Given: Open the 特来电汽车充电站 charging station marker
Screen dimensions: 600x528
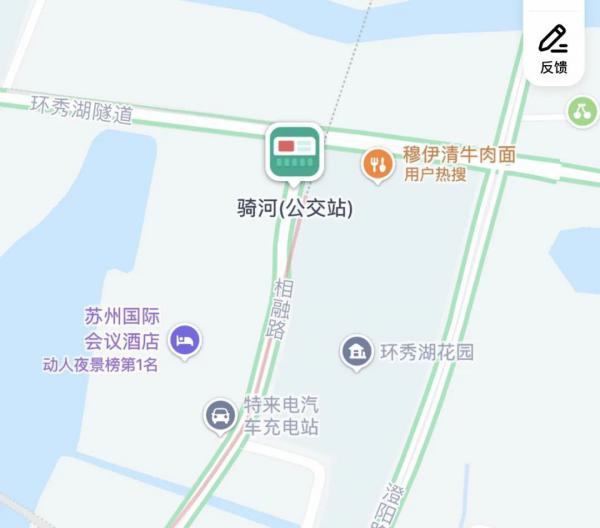Looking at the screenshot, I should (x=220, y=415).
